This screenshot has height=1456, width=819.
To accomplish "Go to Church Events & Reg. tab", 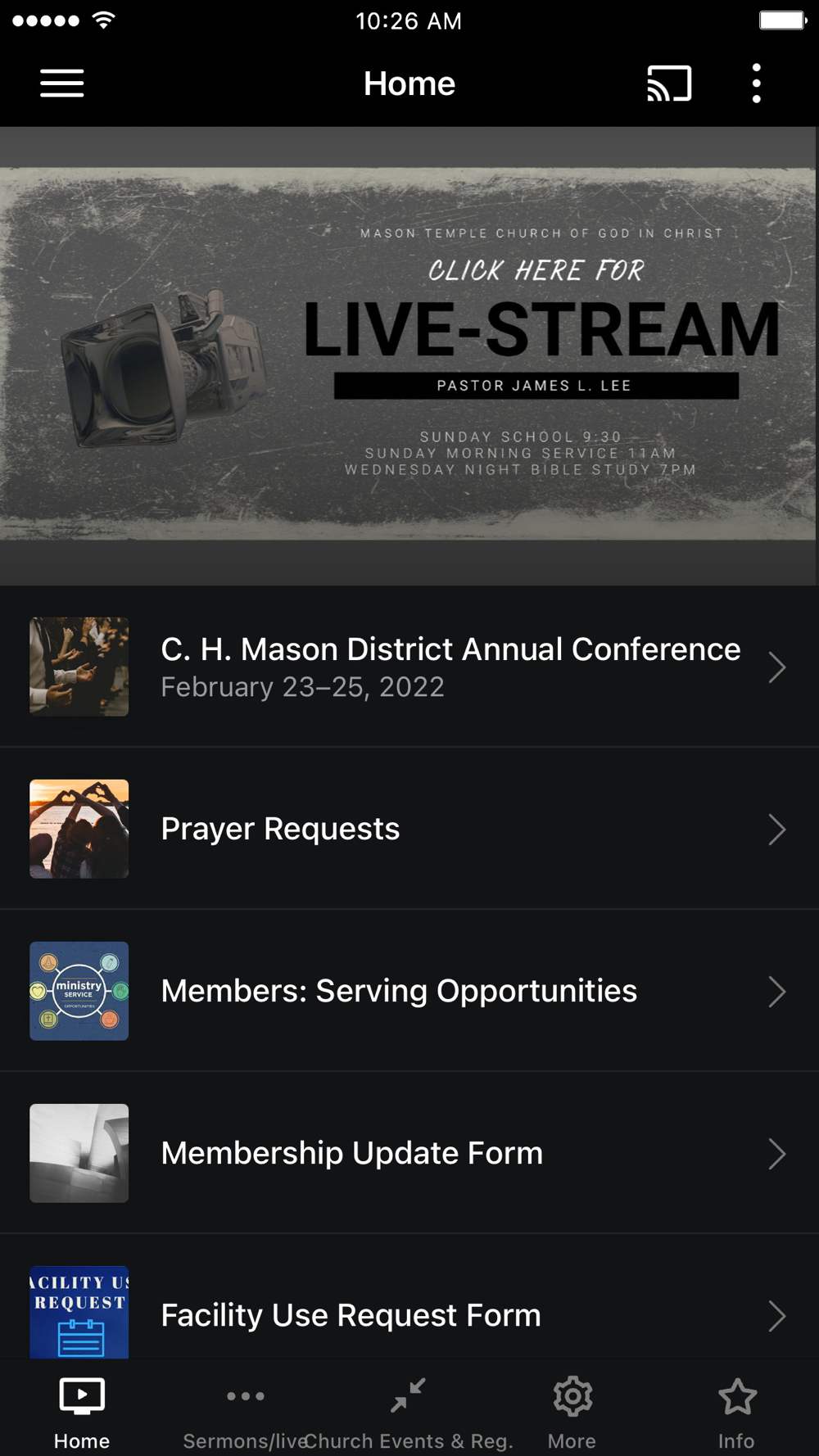I will 409,1412.
